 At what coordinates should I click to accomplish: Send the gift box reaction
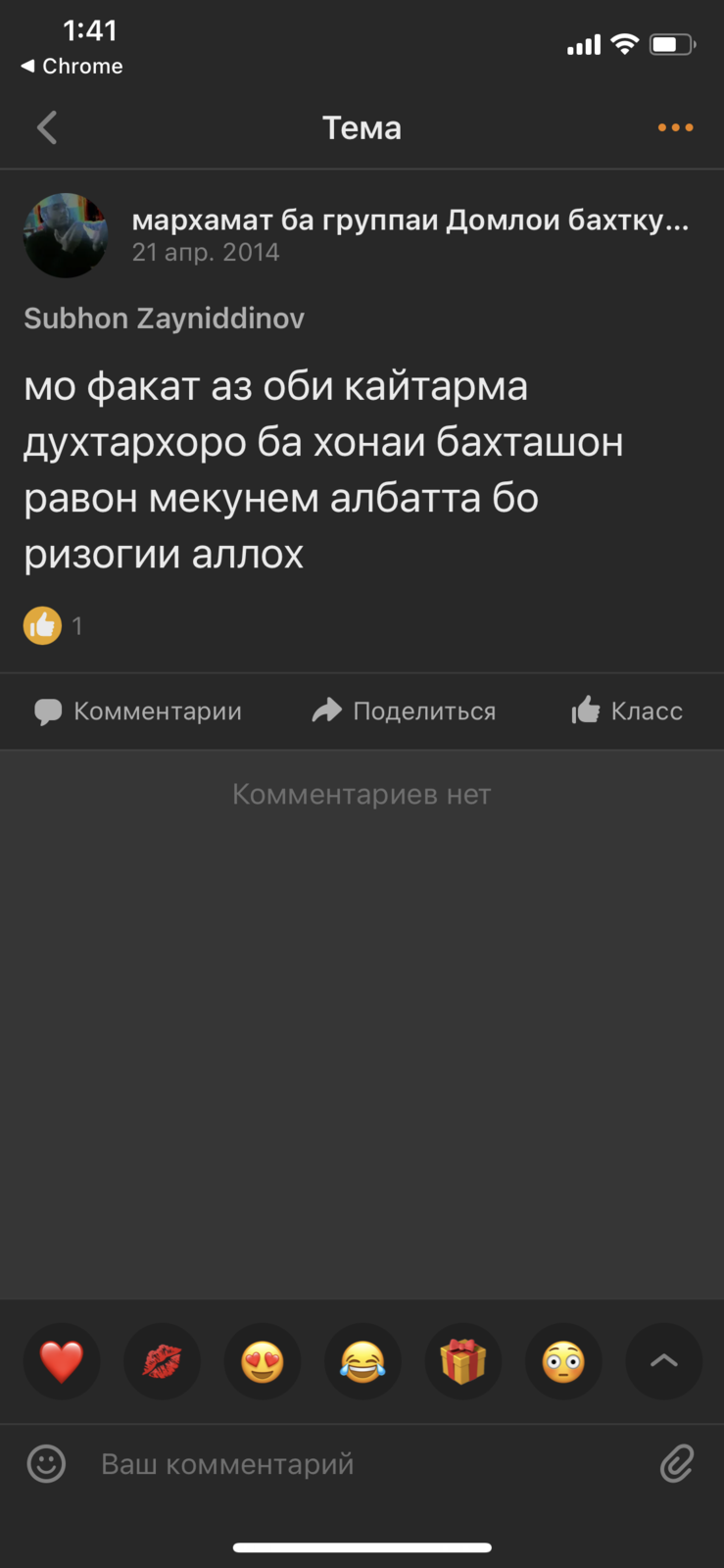(x=463, y=1361)
